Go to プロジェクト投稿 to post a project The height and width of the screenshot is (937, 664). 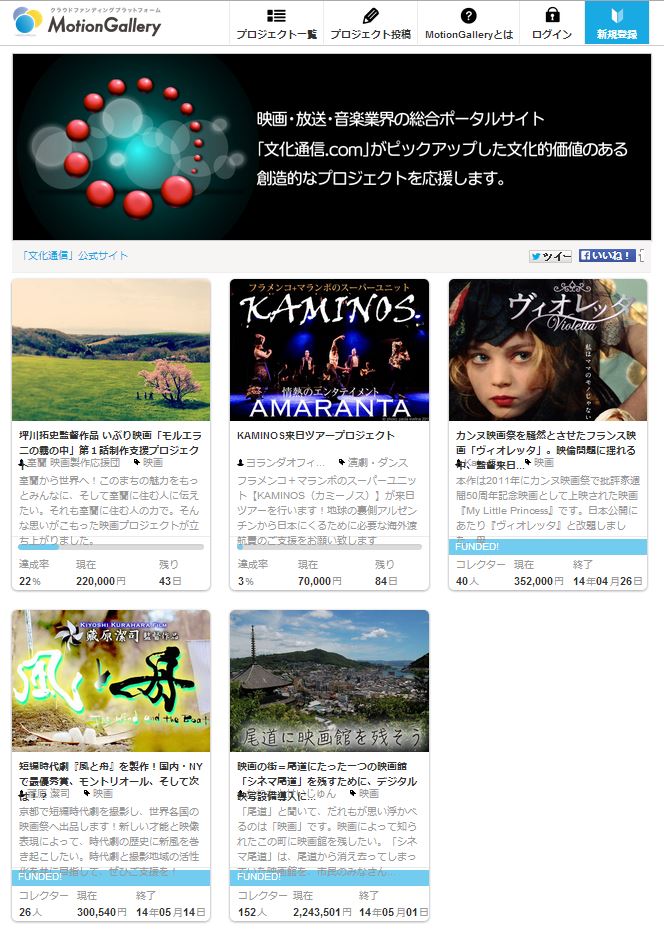tap(370, 23)
